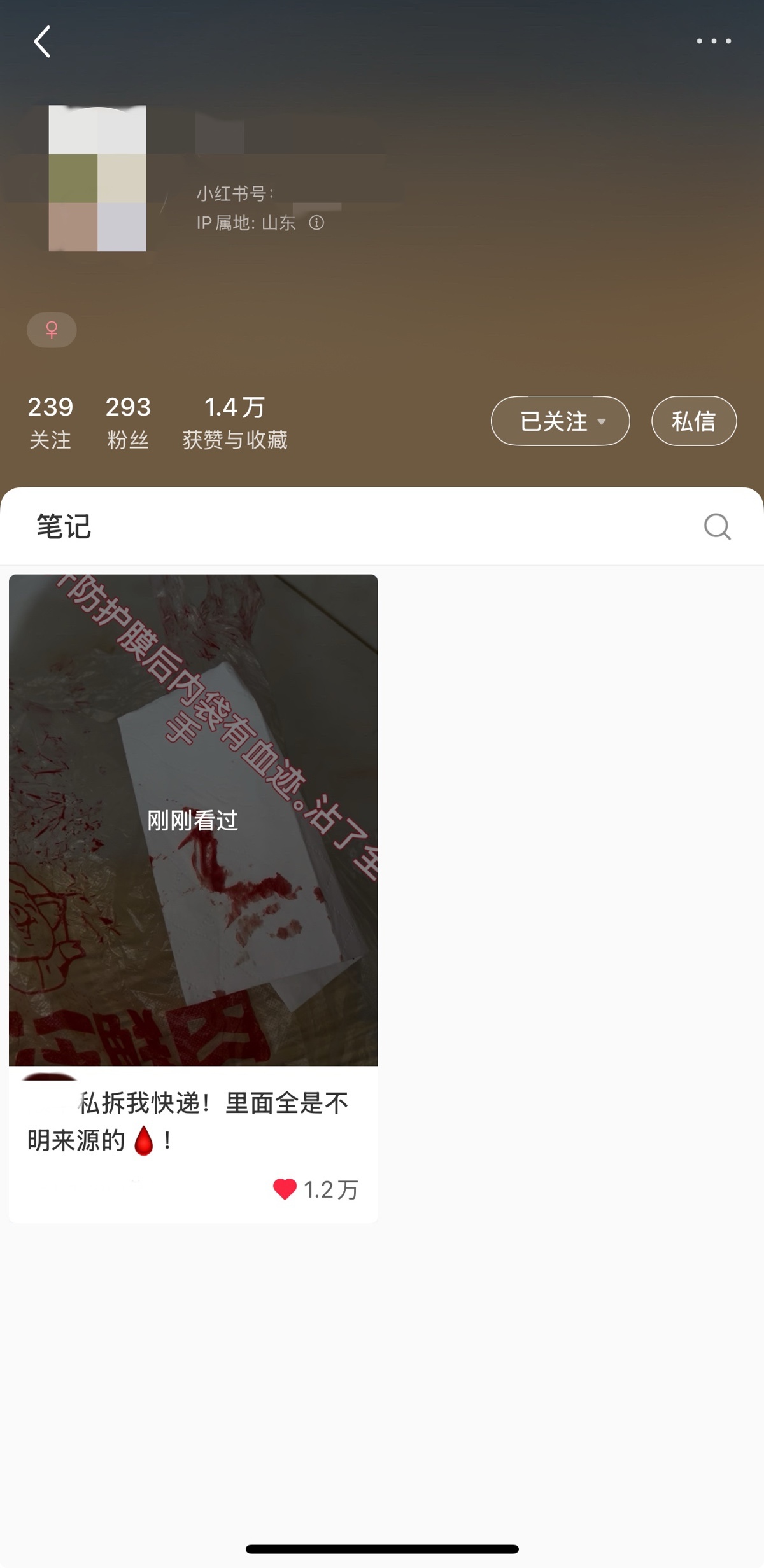Search this user's notes
The height and width of the screenshot is (1568, 764).
717,526
